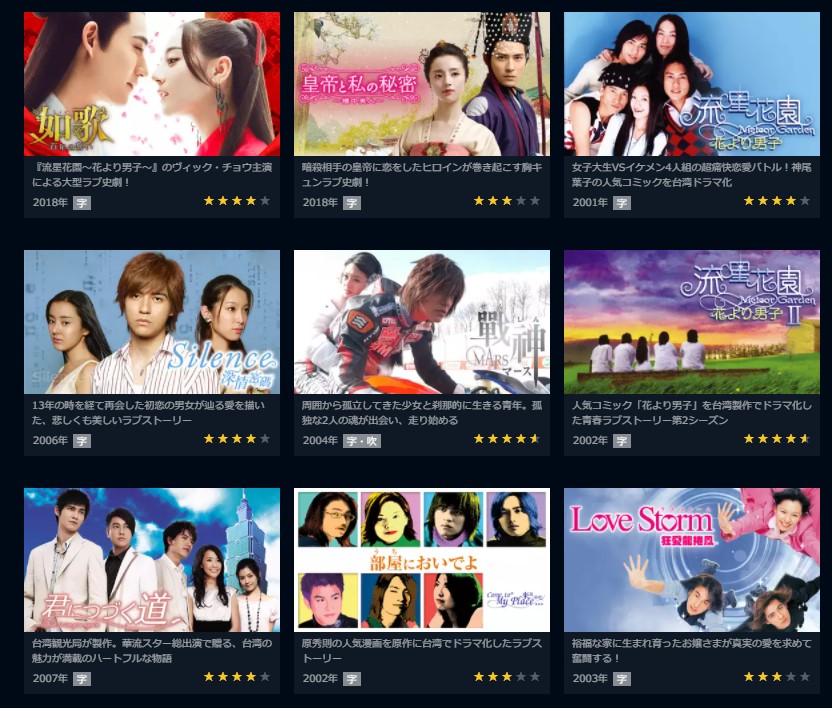Viewport: 832px width, 708px height.
Task: Open the 部屋においでよ drama card
Action: coord(421,559)
